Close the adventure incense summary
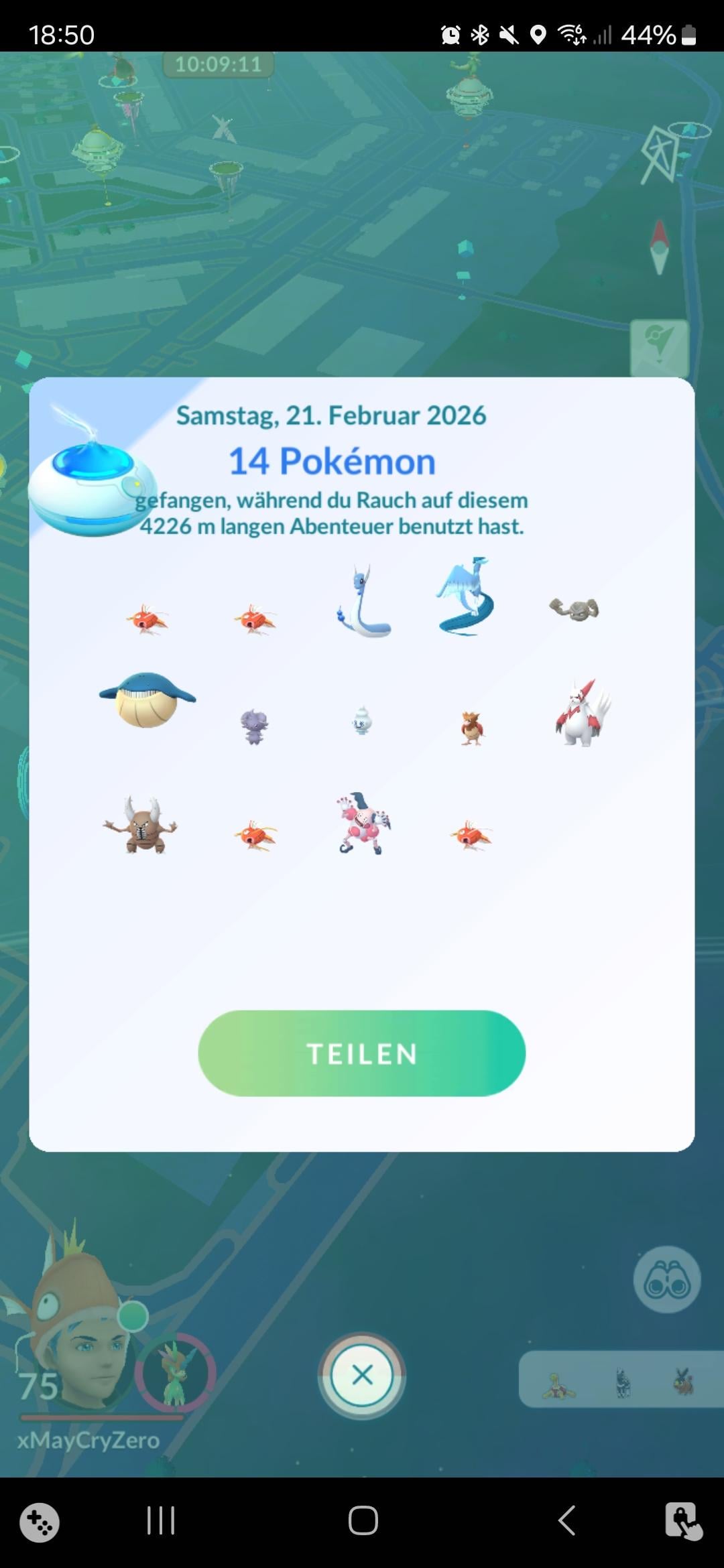The height and width of the screenshot is (1568, 724). click(x=362, y=1376)
